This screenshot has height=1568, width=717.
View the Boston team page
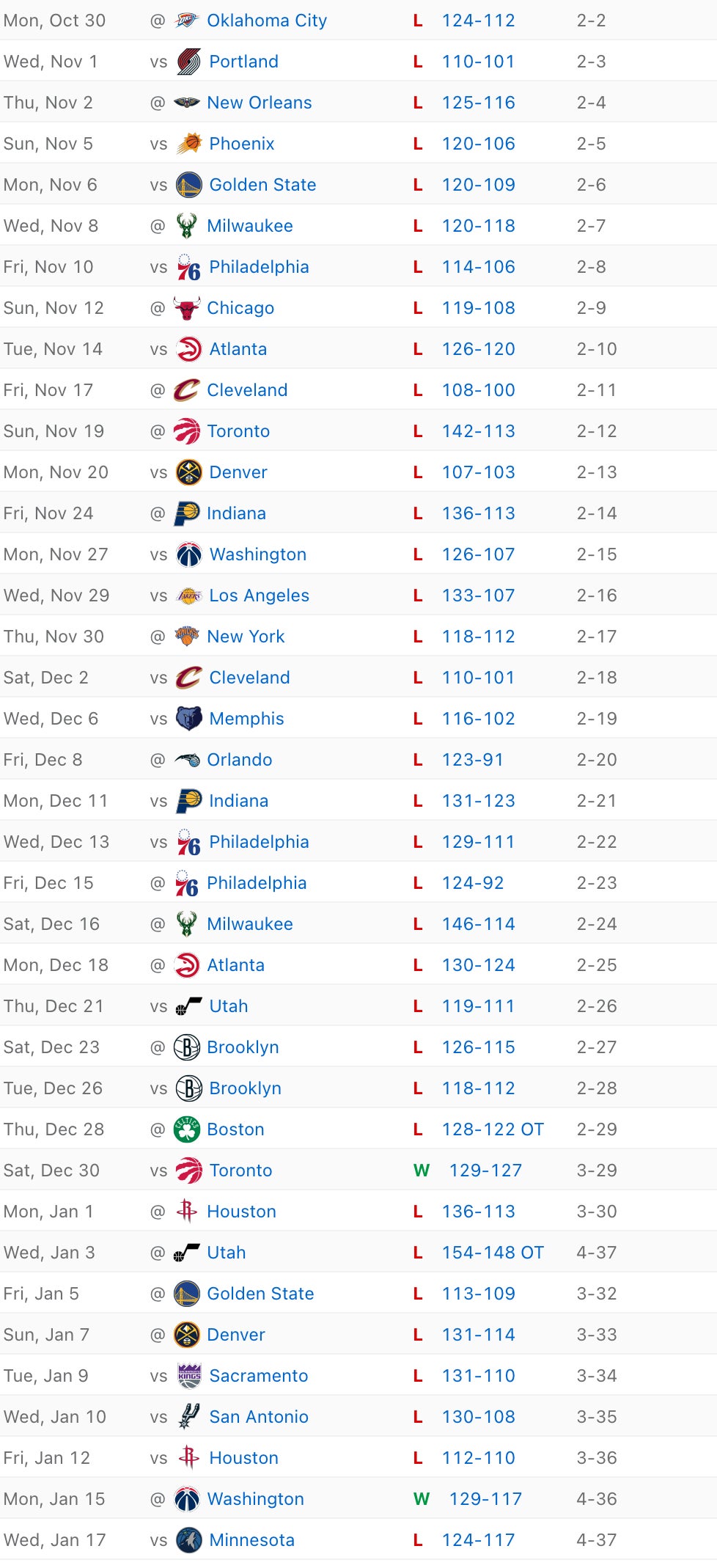pyautogui.click(x=235, y=1129)
